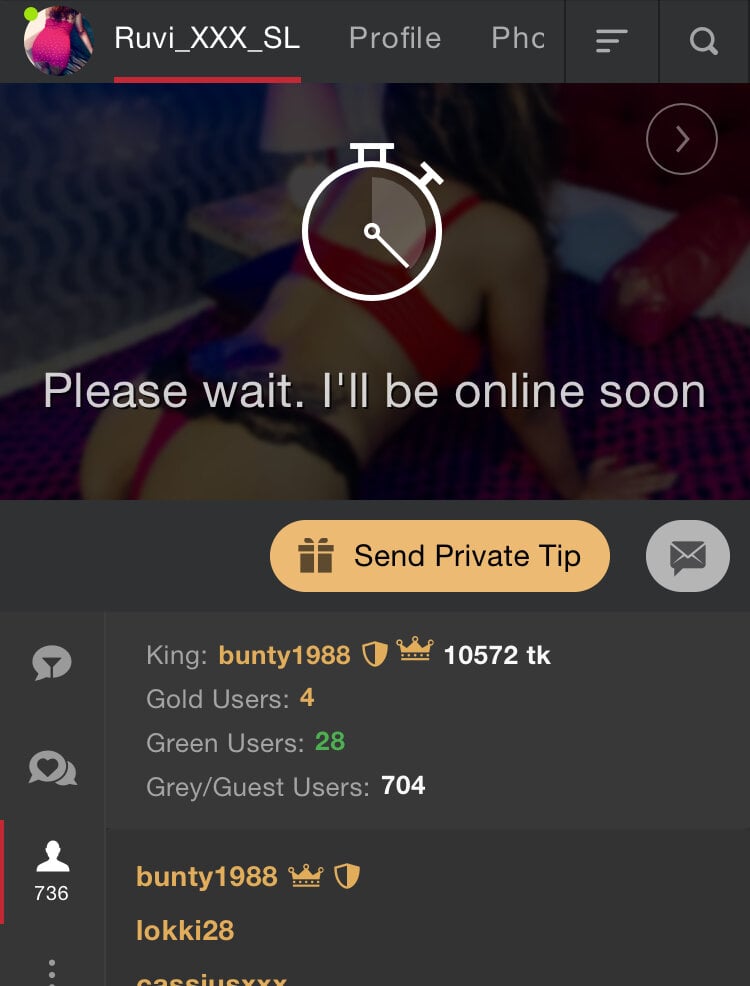Switch to the Photos tab
This screenshot has width=750, height=986.
(x=518, y=39)
